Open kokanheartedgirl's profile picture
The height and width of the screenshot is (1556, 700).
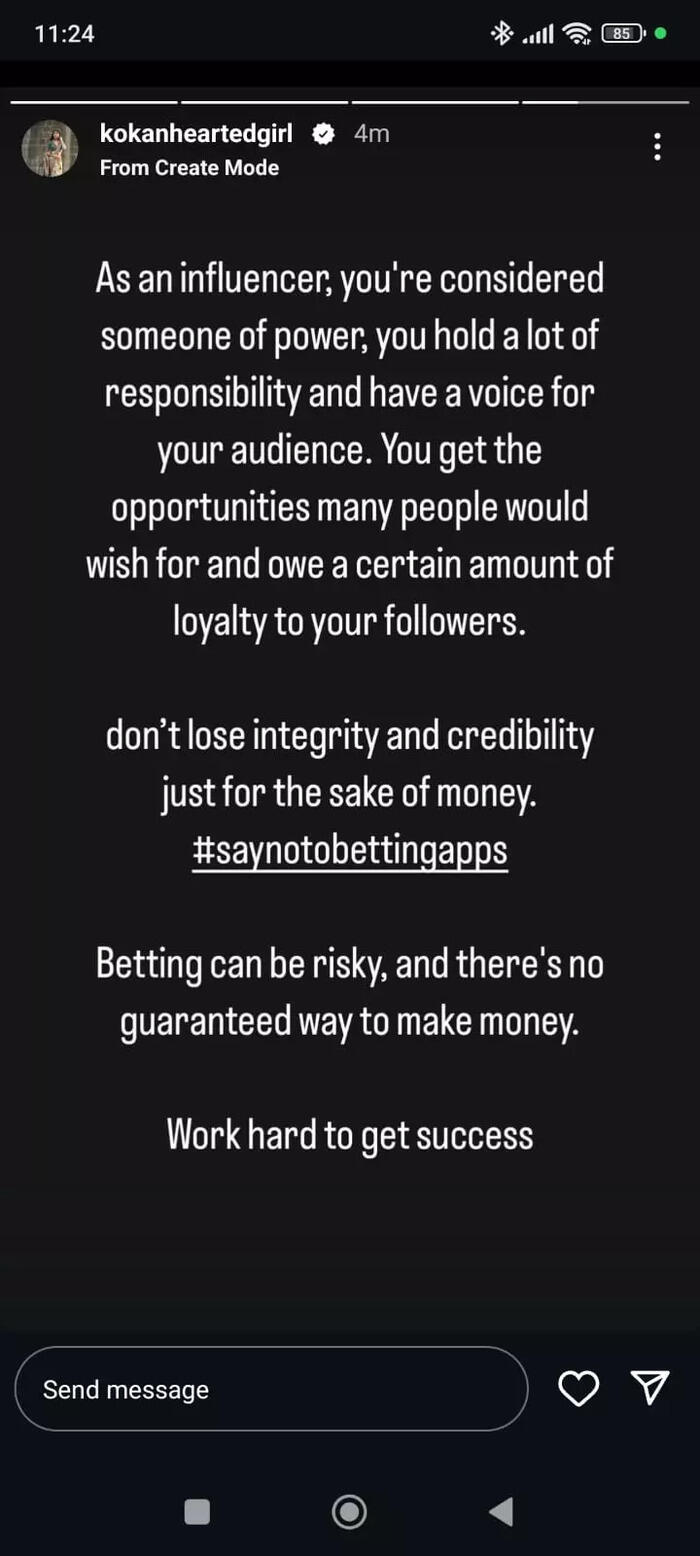50,149
